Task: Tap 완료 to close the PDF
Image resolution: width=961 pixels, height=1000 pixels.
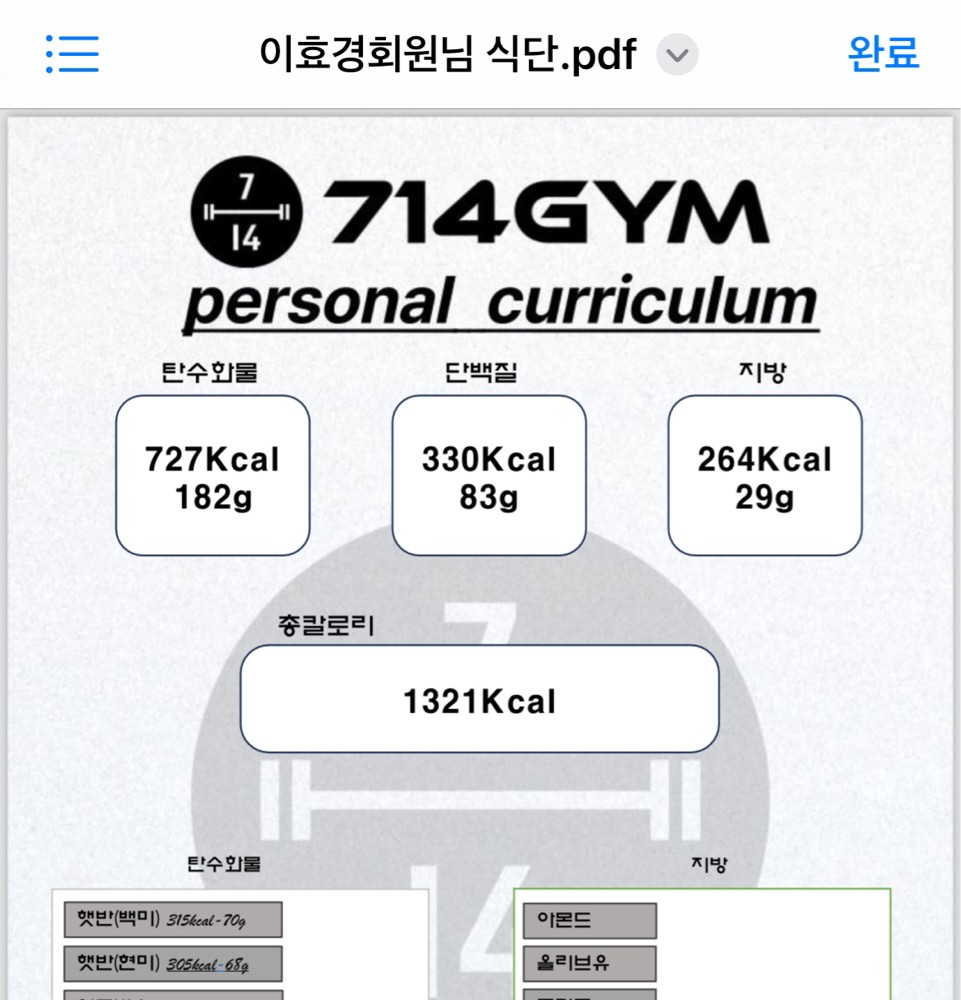Action: point(882,53)
